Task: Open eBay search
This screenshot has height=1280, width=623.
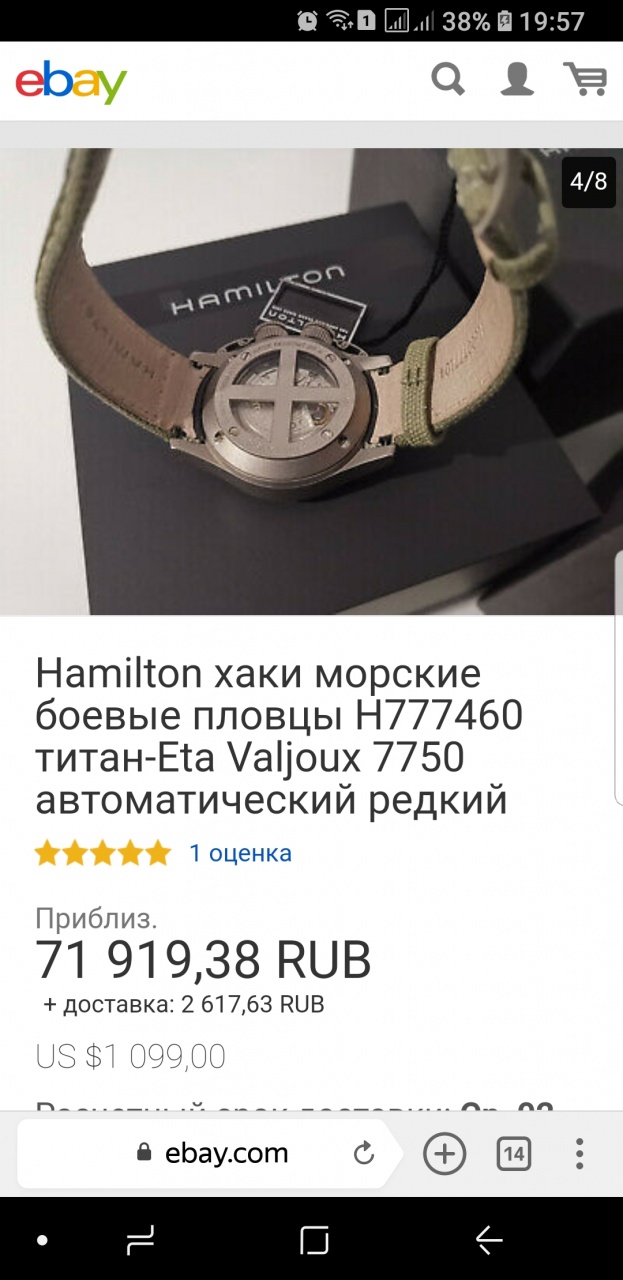Action: (x=448, y=79)
